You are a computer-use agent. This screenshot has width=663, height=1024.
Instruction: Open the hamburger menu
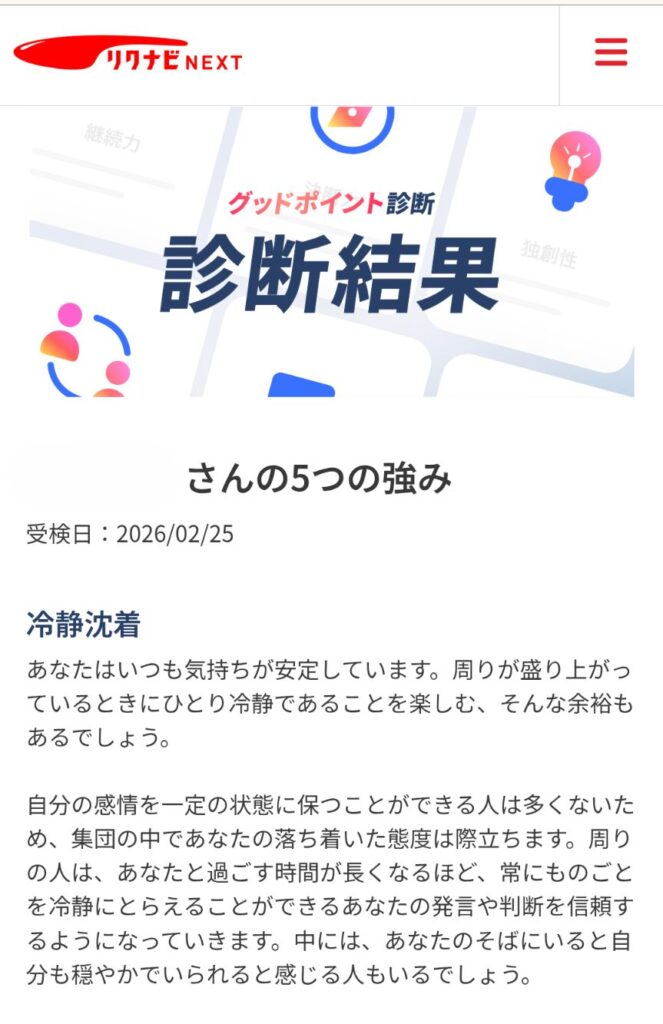point(611,52)
